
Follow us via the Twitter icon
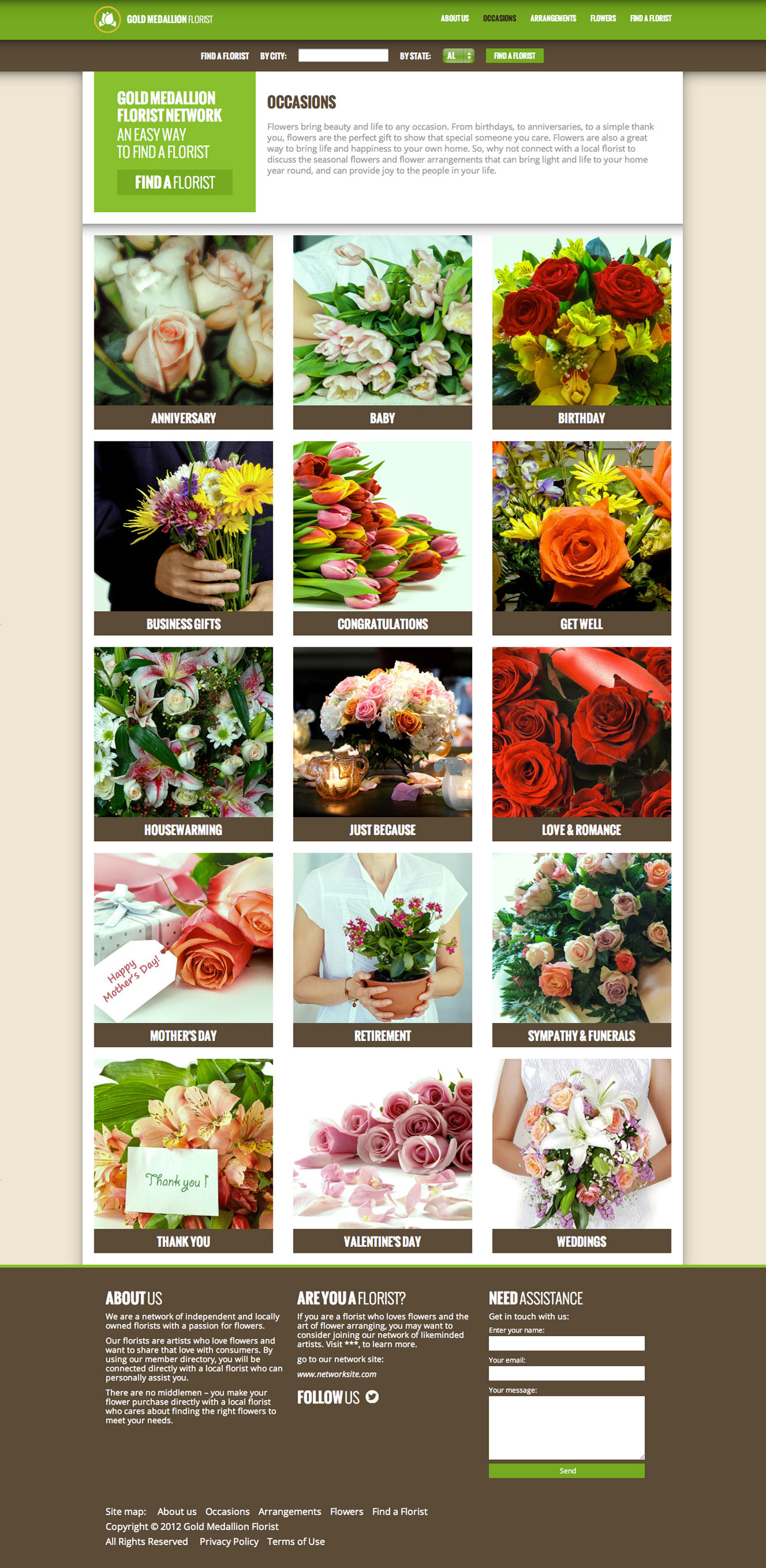[371, 1397]
